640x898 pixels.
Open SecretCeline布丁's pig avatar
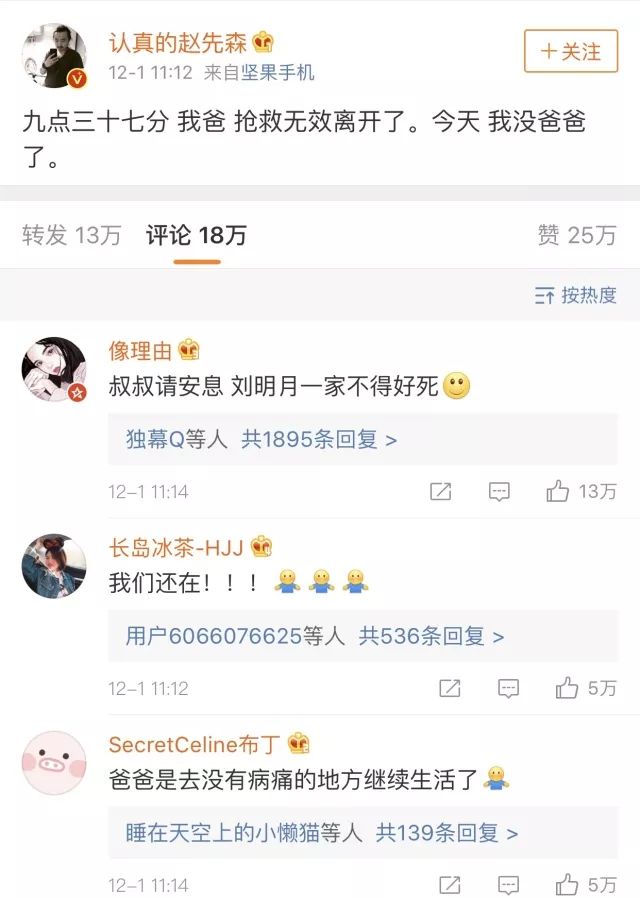[x=53, y=762]
